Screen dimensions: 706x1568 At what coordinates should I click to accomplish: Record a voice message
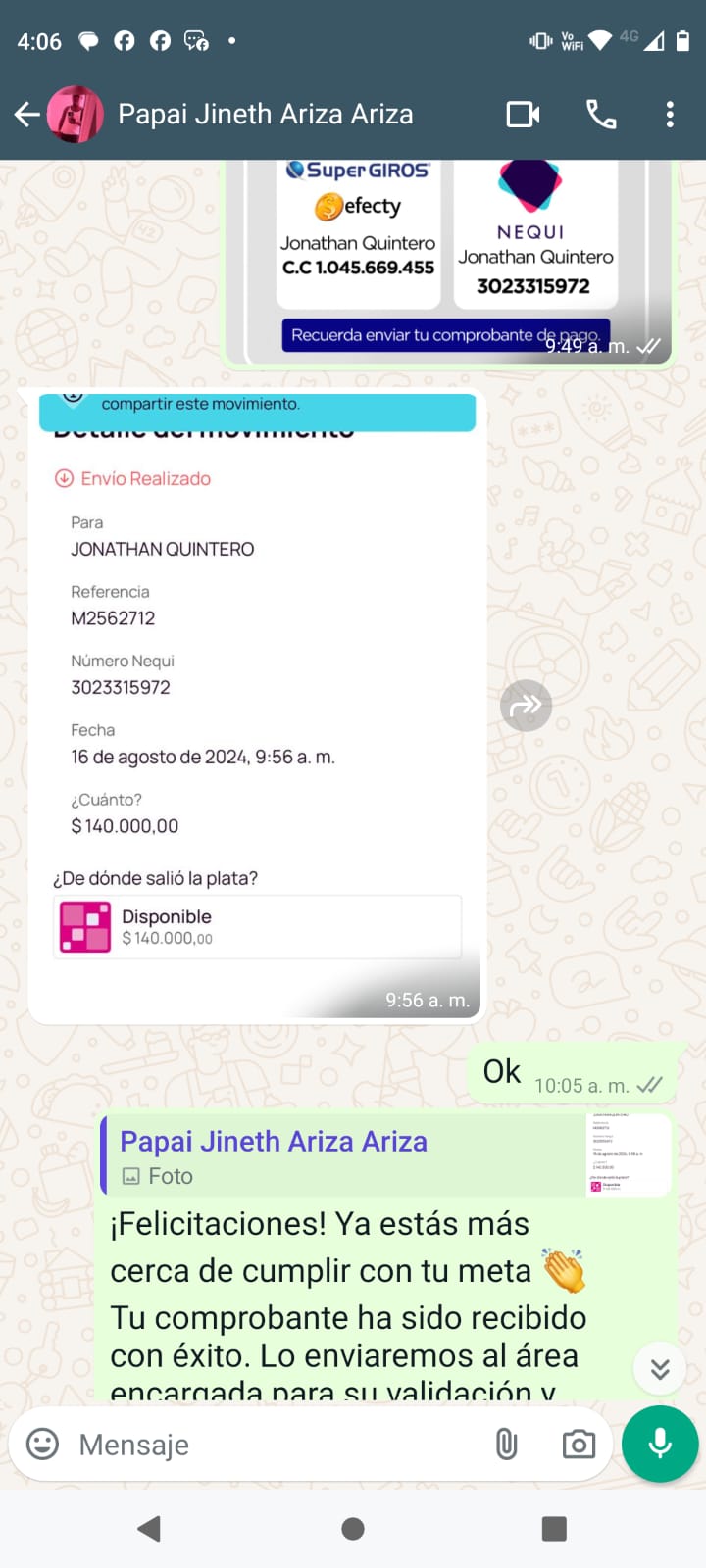pyautogui.click(x=660, y=1444)
